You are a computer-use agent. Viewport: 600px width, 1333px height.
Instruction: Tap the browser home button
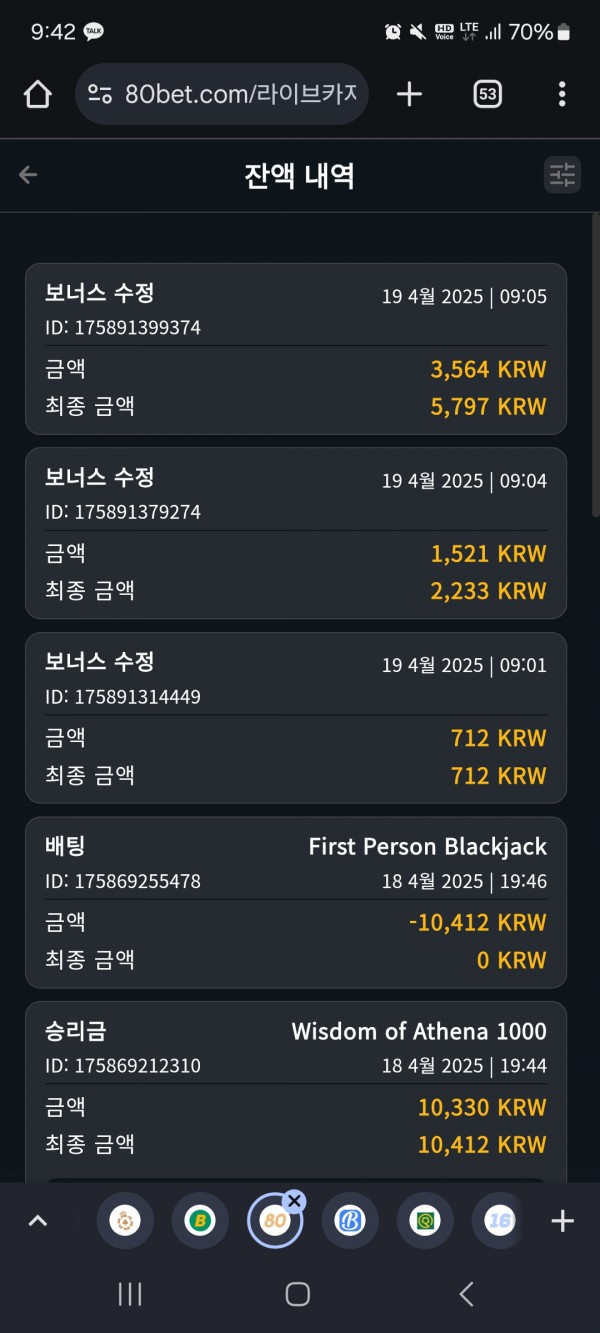37,94
